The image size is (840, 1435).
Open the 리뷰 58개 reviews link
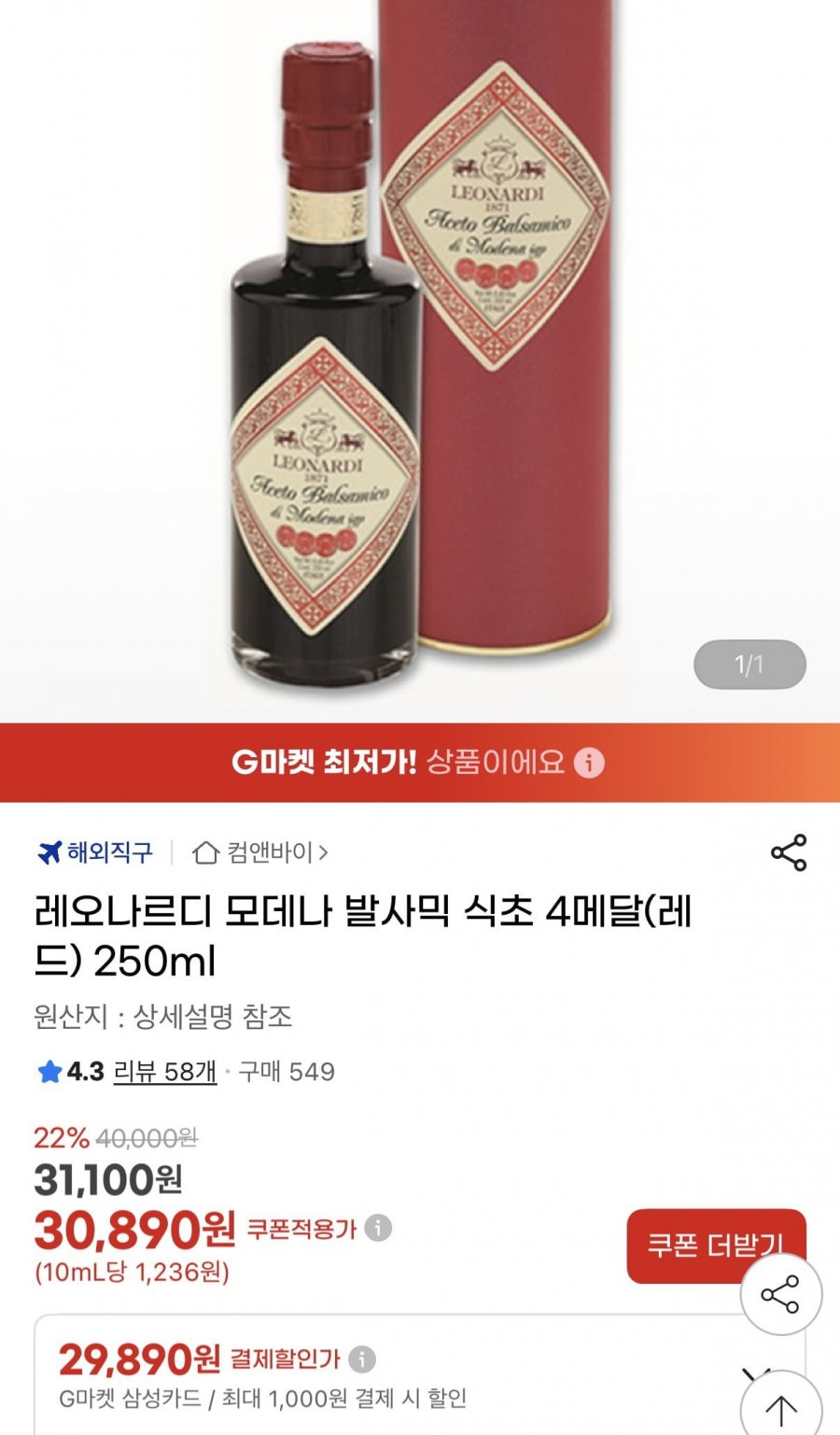[x=164, y=1072]
